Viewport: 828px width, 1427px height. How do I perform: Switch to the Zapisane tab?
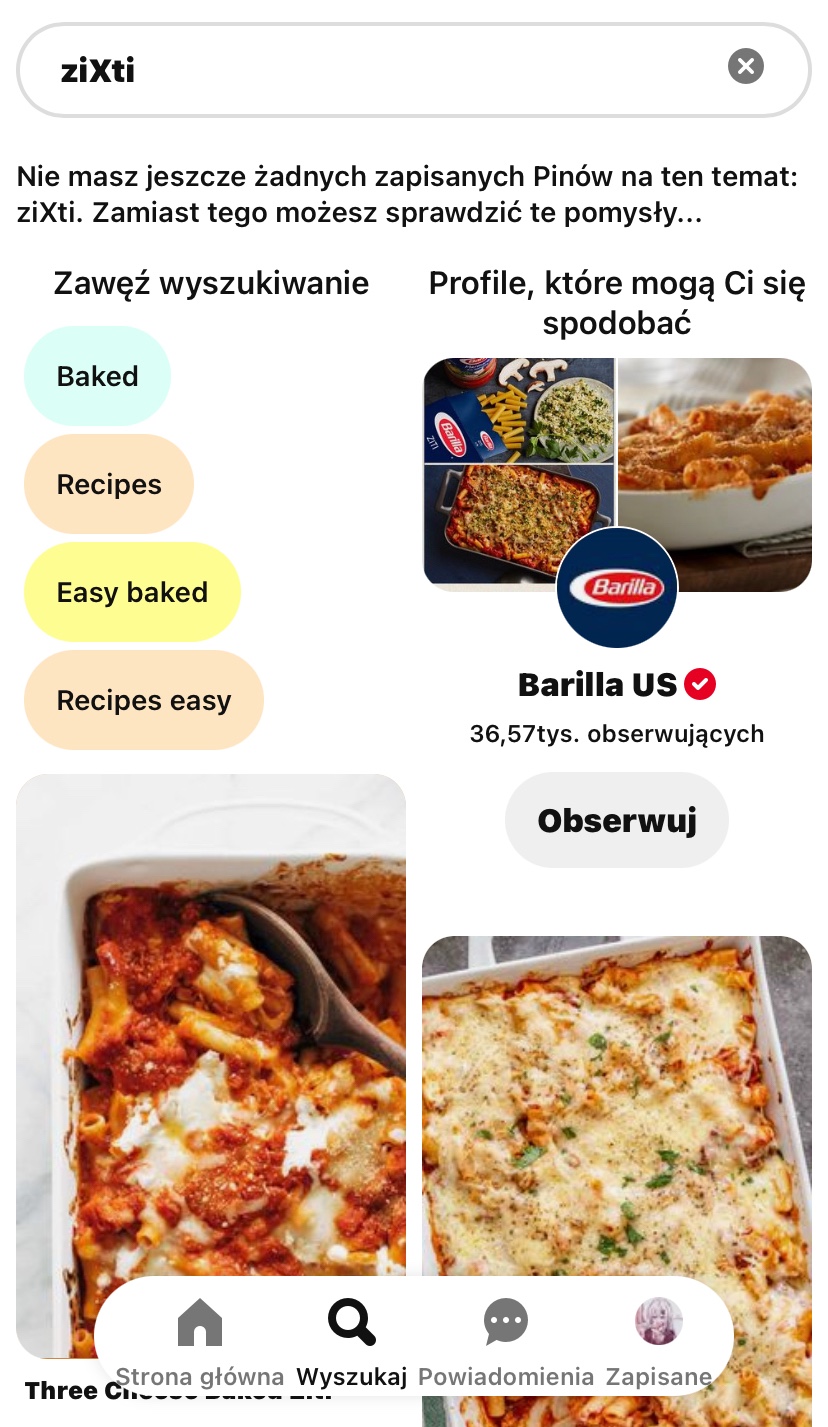click(658, 1340)
